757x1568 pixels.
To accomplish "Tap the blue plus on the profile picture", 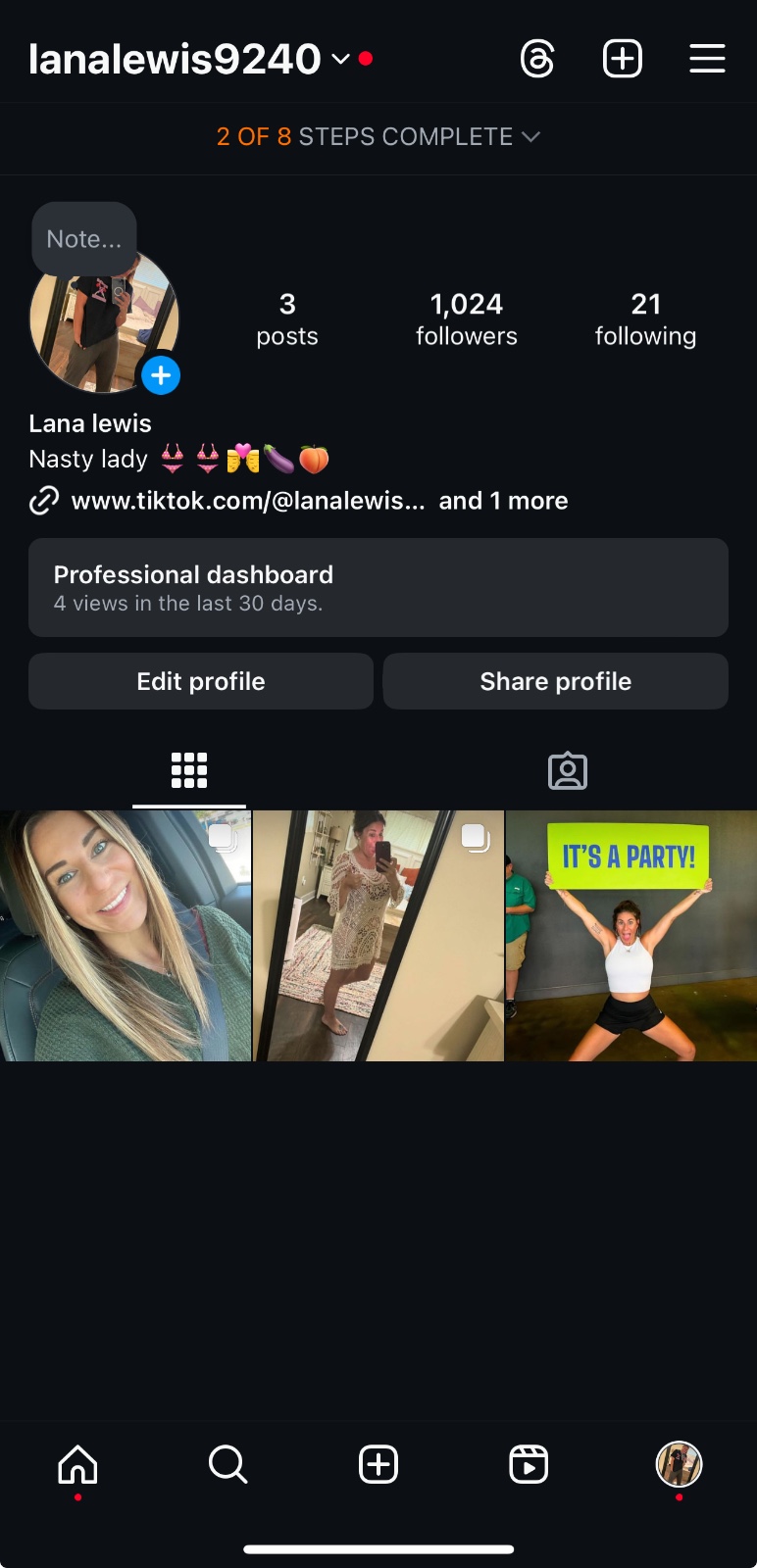I will tap(161, 375).
